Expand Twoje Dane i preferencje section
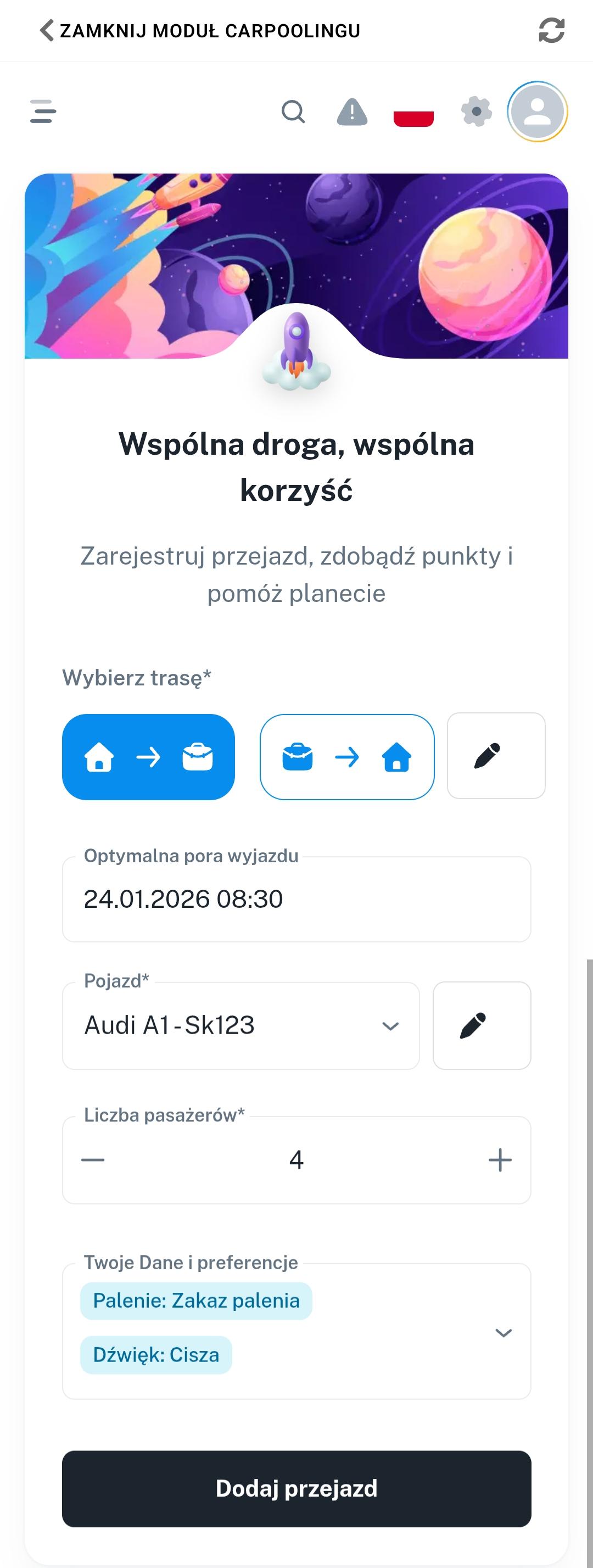 coord(503,1332)
